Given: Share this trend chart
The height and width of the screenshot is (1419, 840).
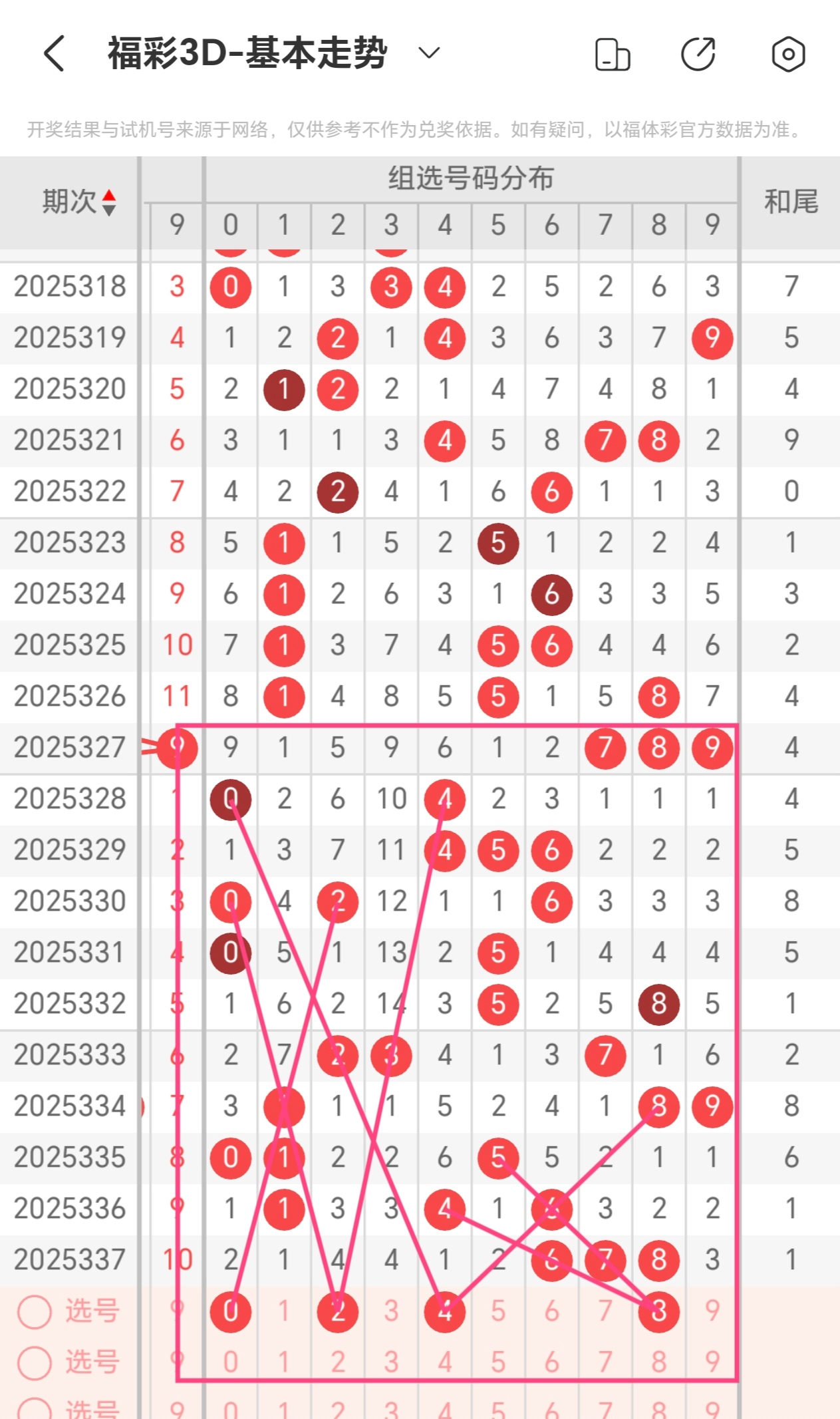Looking at the screenshot, I should coord(698,55).
